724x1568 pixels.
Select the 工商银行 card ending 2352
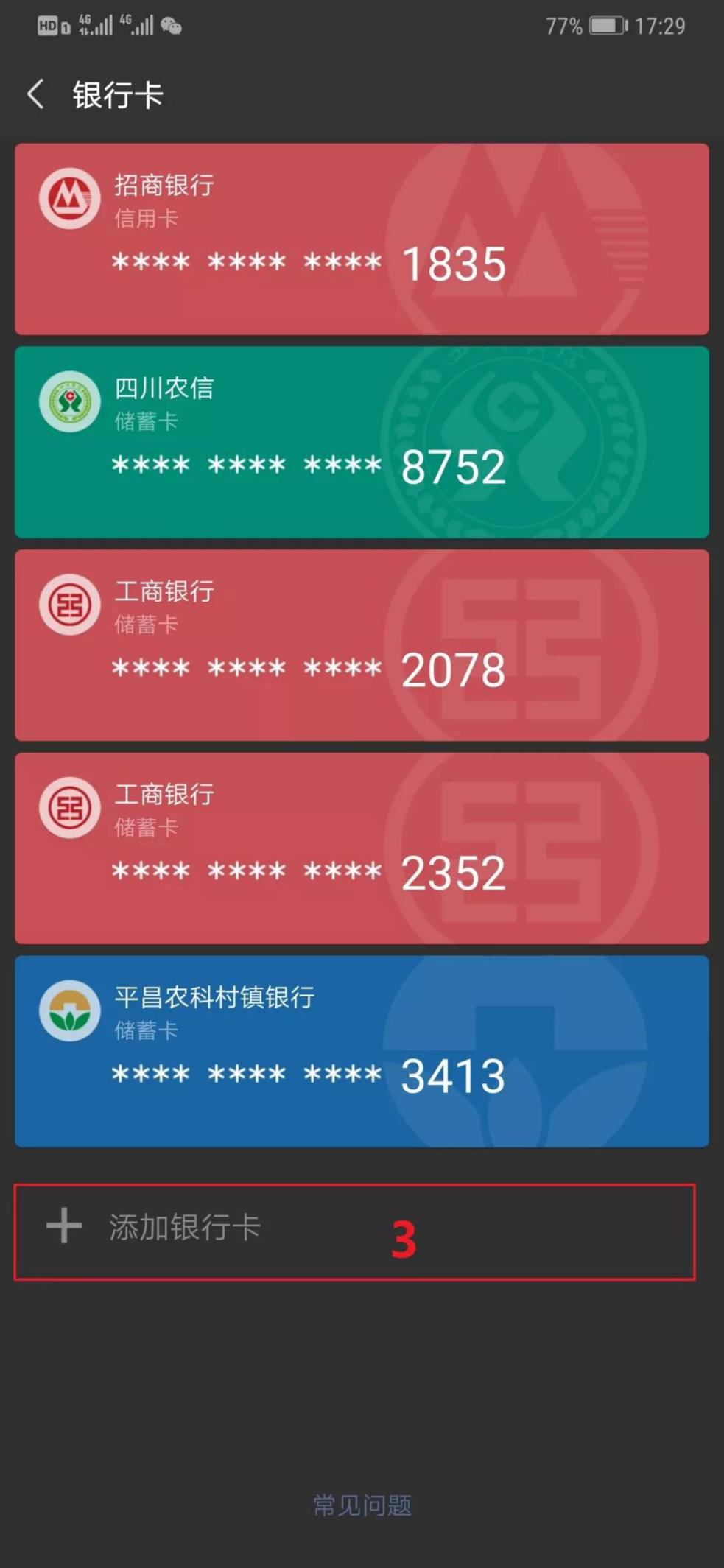point(361,848)
